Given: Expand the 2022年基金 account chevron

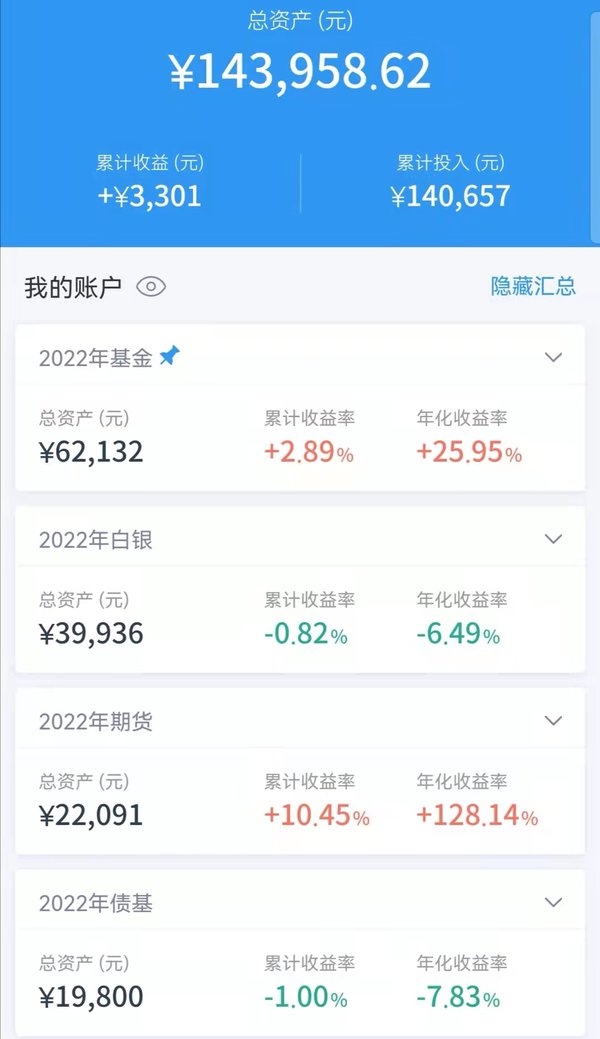Looking at the screenshot, I should [x=554, y=357].
